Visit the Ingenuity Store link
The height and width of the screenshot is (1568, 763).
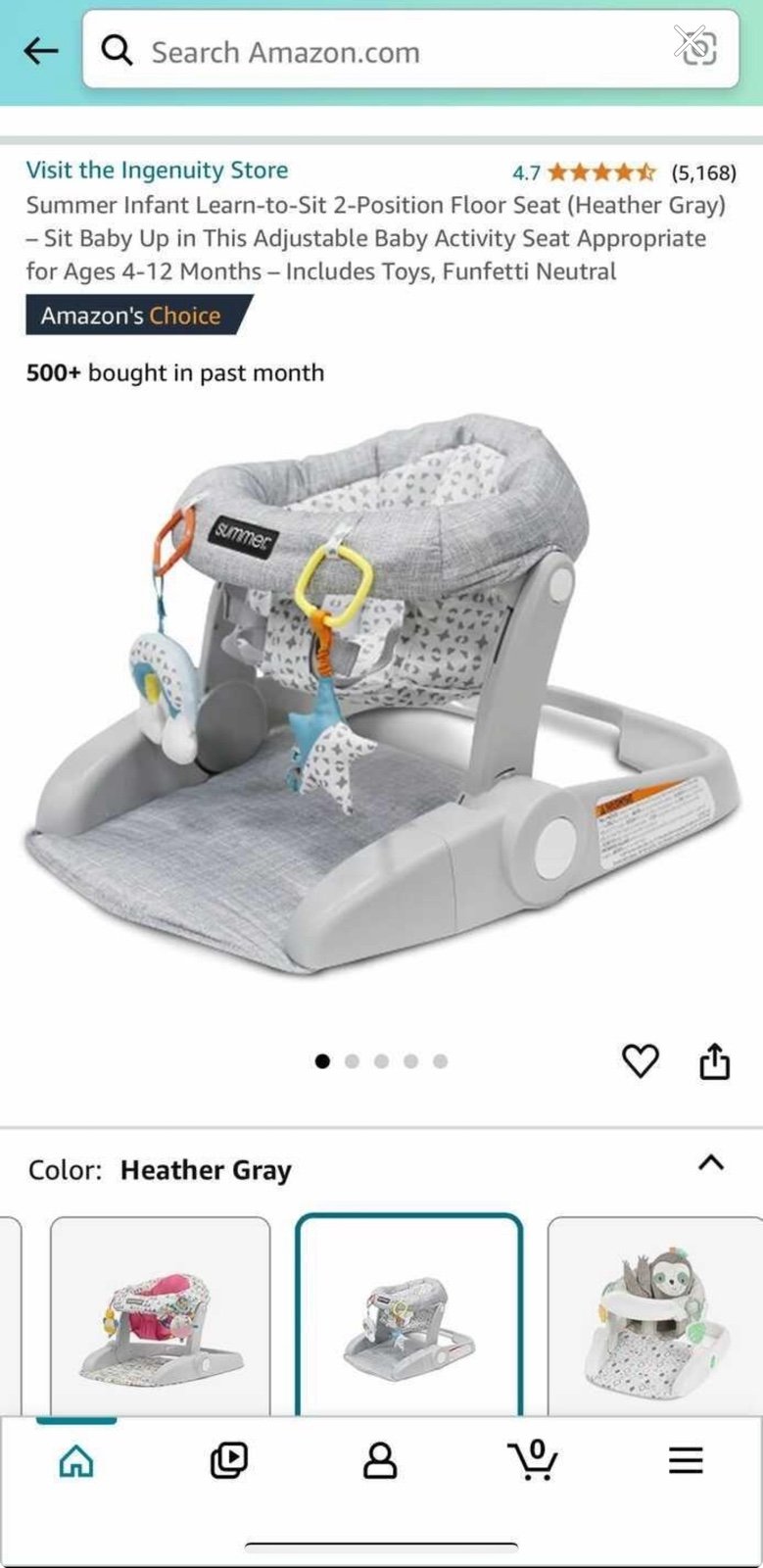(x=157, y=171)
